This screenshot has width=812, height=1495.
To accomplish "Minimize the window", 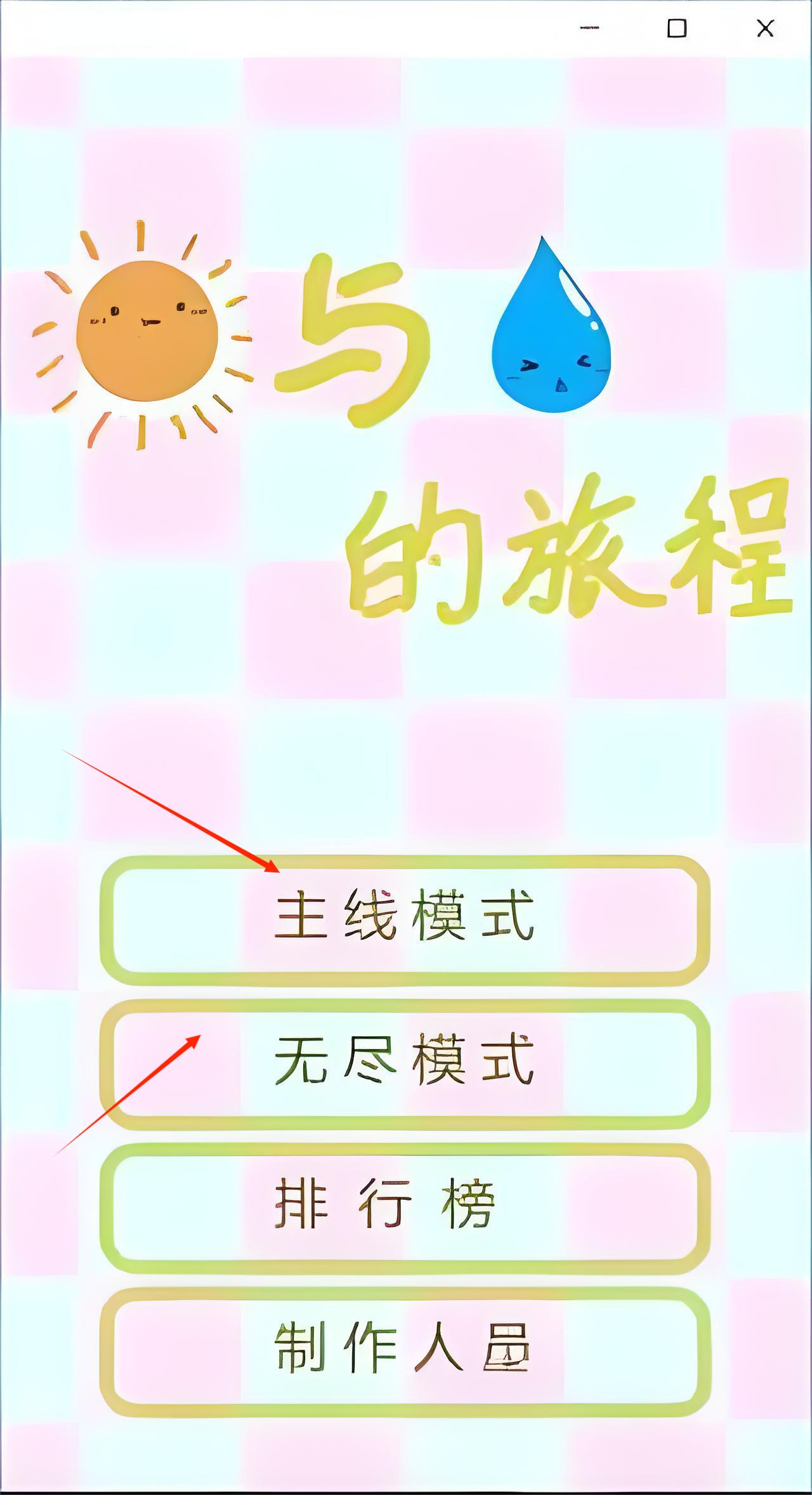I will coord(589,29).
